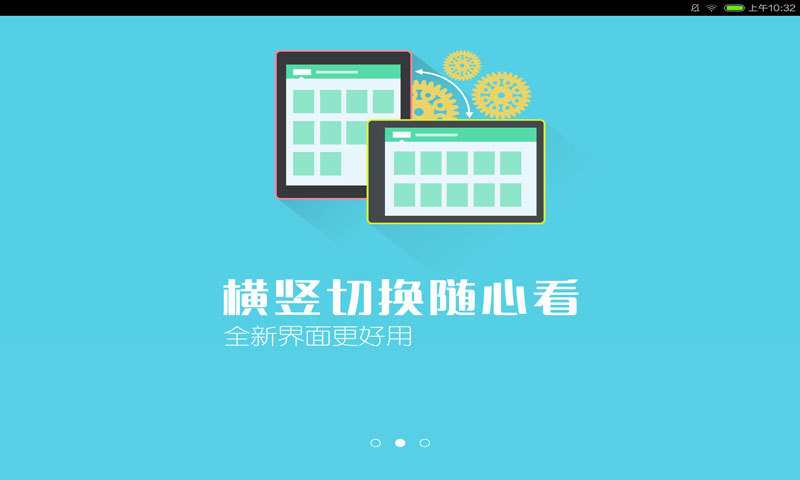This screenshot has width=800, height=480.
Task: Jump to the first onboarding page dot
Action: pyautogui.click(x=376, y=442)
